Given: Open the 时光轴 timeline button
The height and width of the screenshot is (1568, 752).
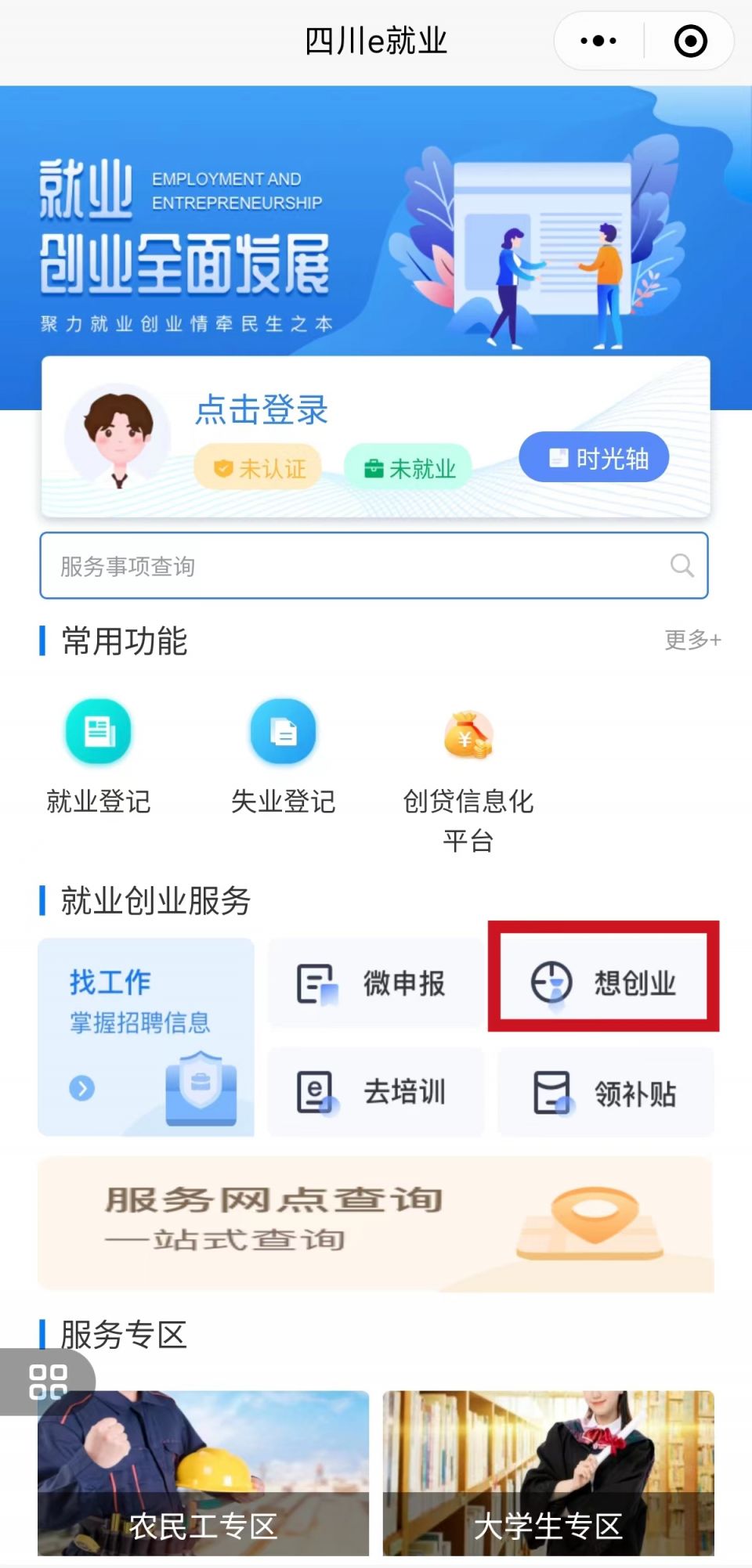Looking at the screenshot, I should tap(594, 457).
